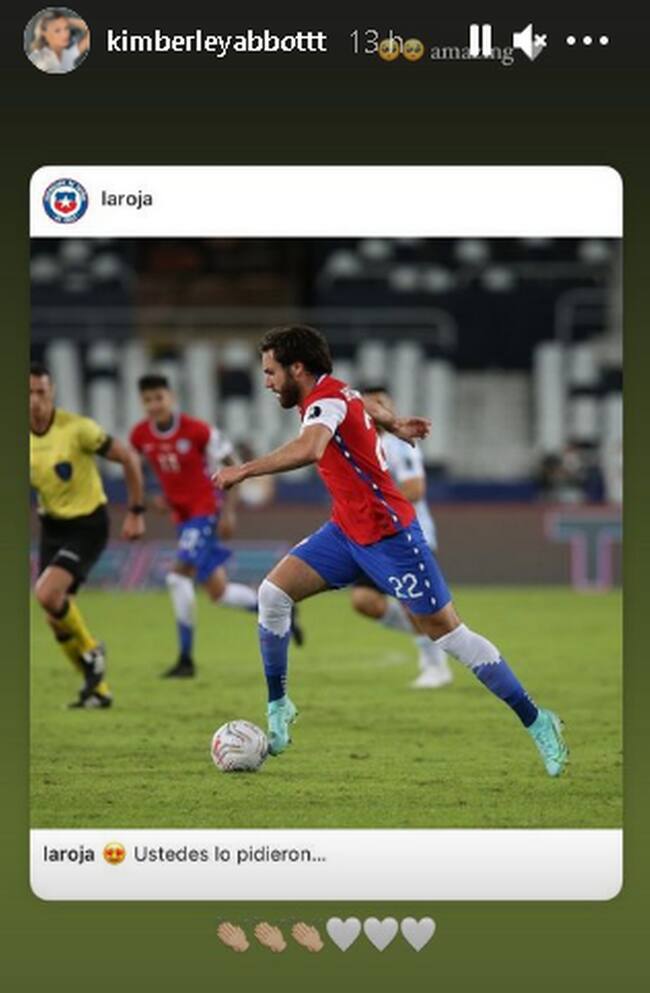This screenshot has width=650, height=993.
Task: Pause the story playback
Action: point(480,41)
